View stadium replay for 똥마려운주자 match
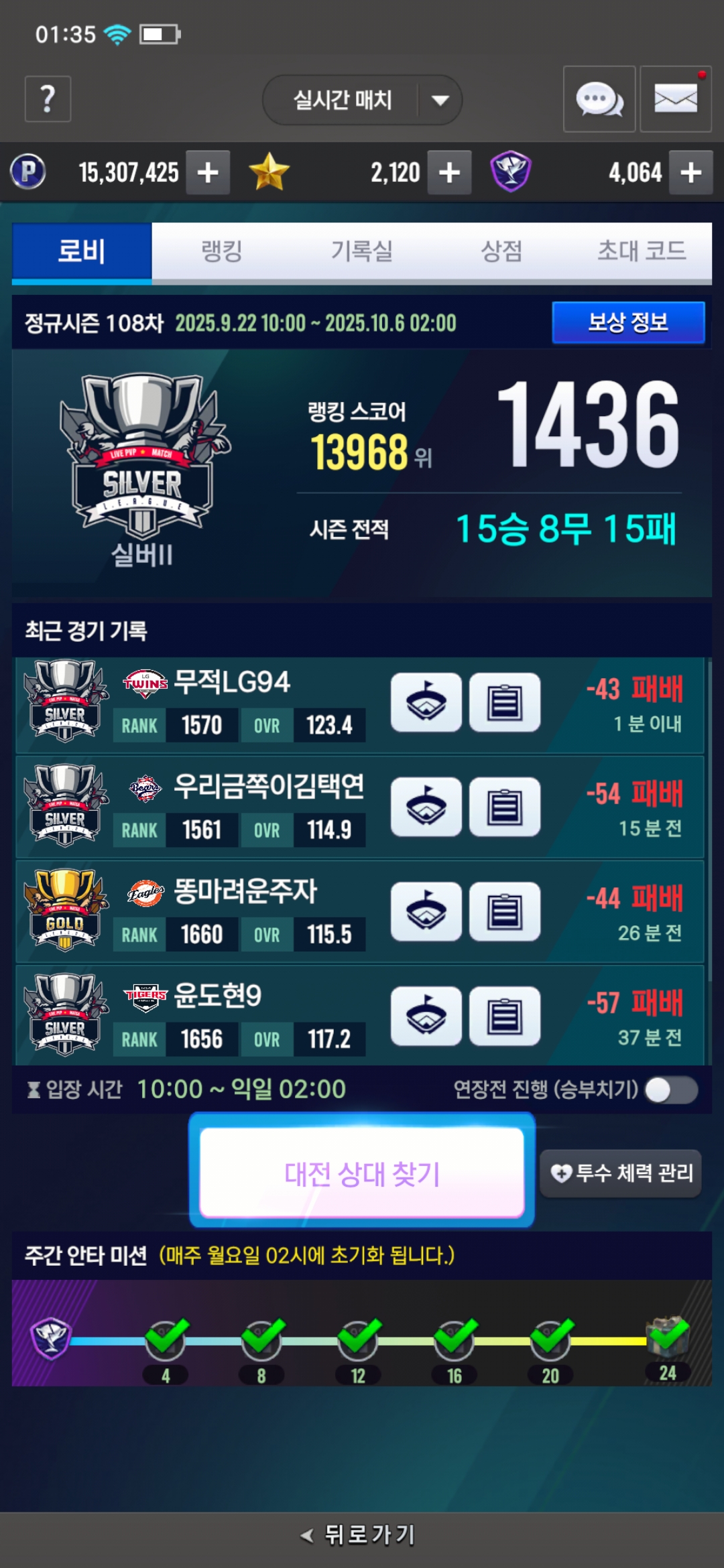Viewport: 724px width, 1568px height. 426,911
